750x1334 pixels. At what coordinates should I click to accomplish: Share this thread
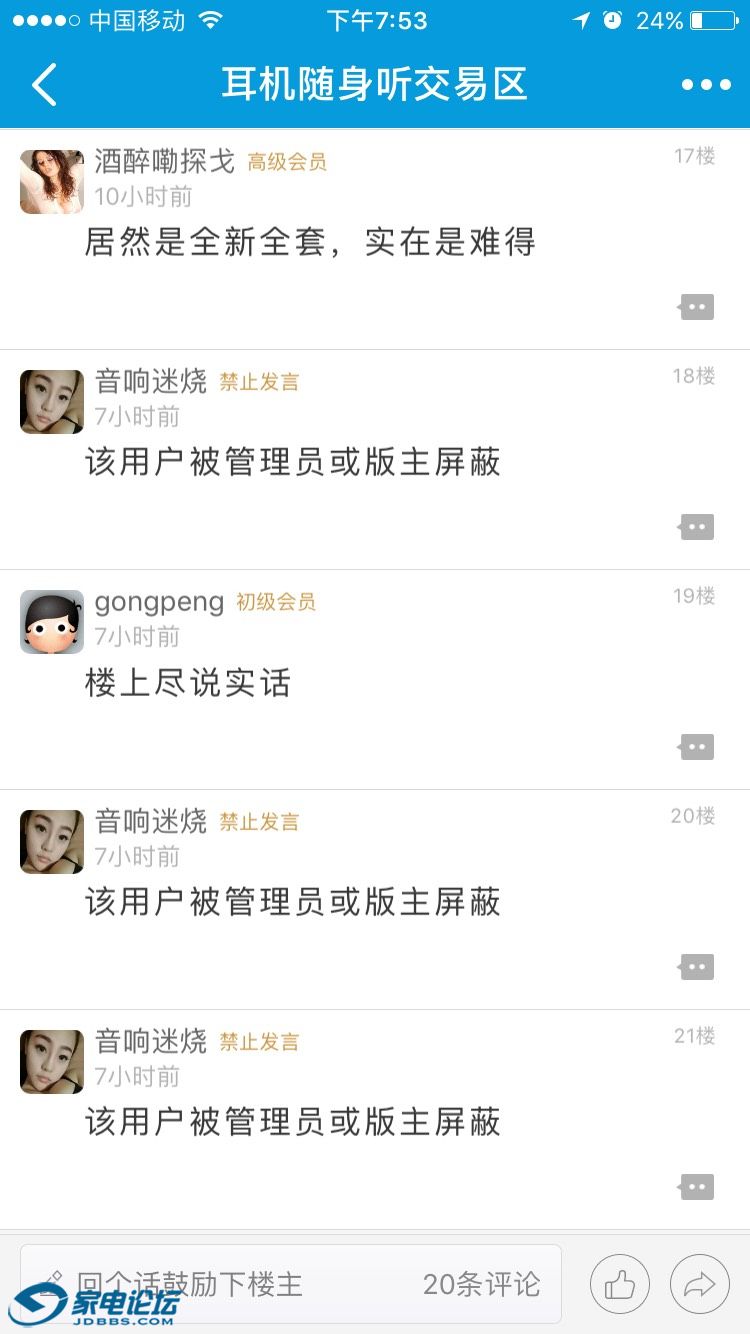(700, 1284)
